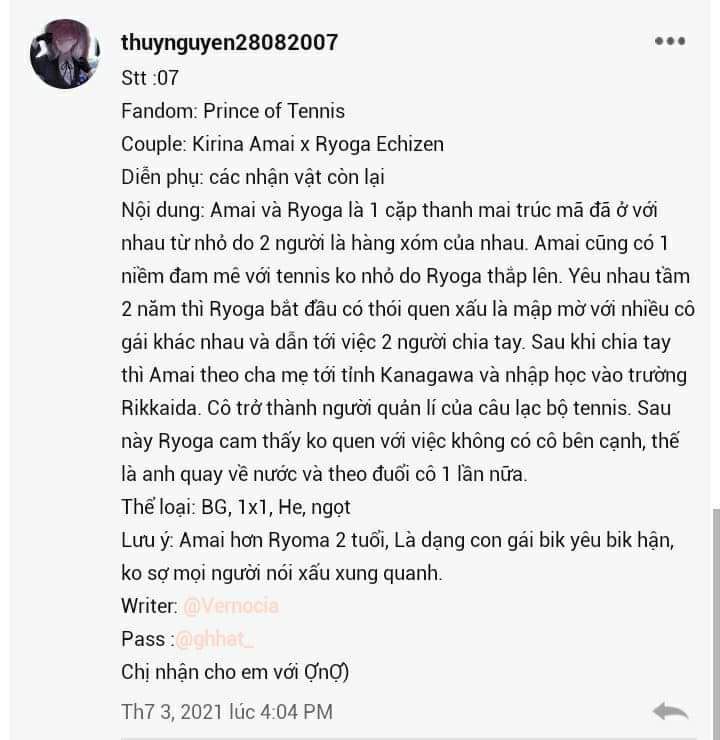Viewport: 720px width, 740px height.
Task: Open thuynguyen28082007 username link
Action: click(x=229, y=42)
